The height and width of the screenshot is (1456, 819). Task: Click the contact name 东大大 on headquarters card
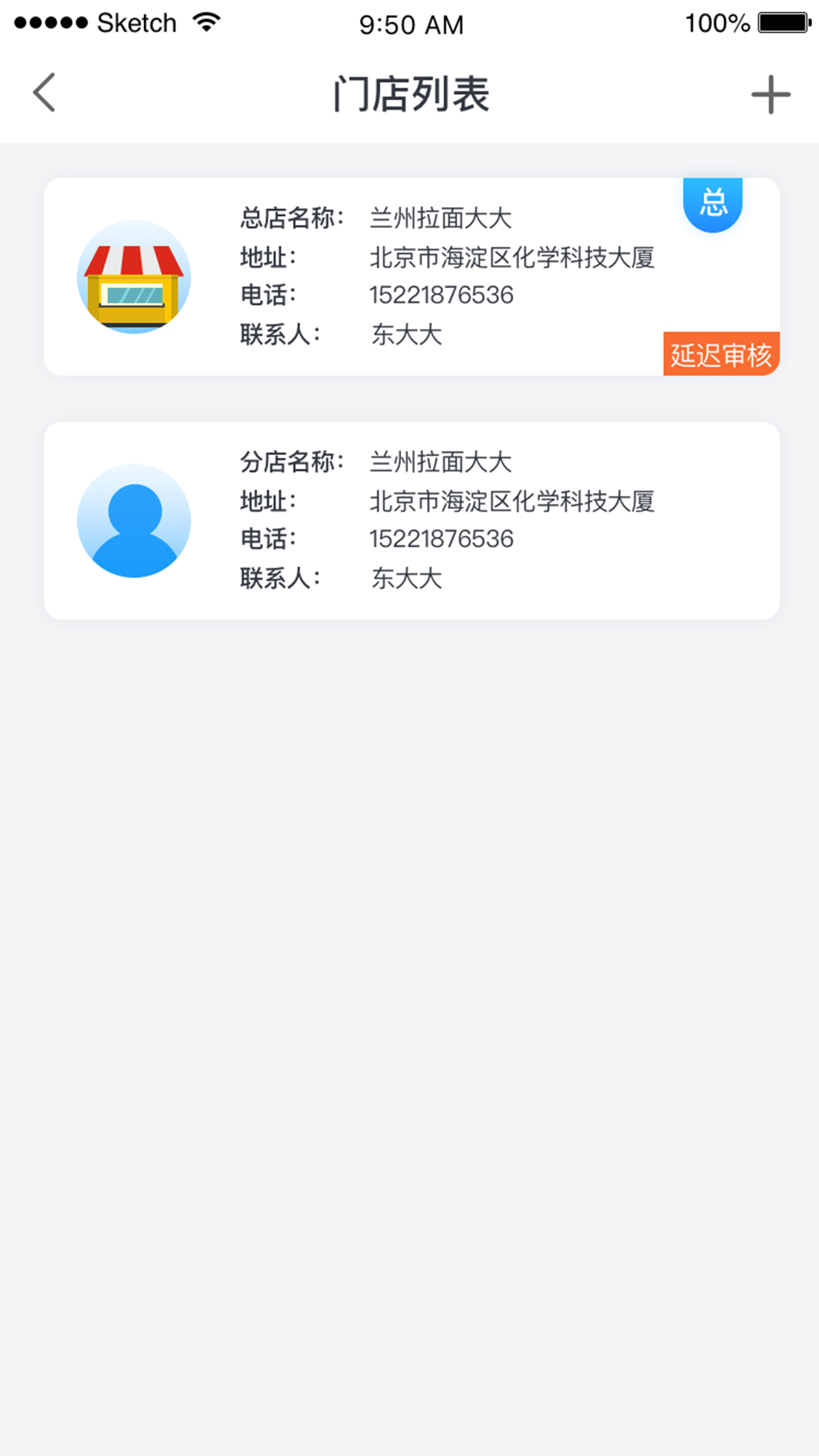point(407,334)
